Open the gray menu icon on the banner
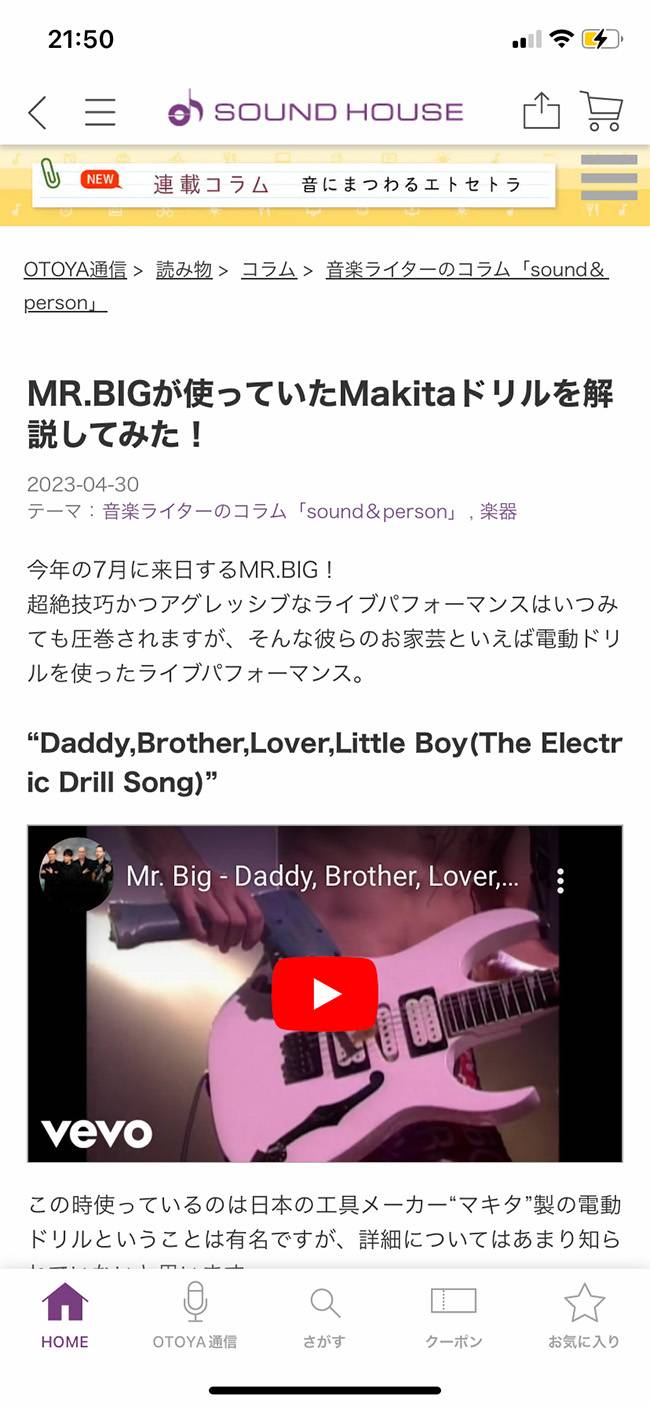This screenshot has height=1407, width=650. [x=608, y=178]
